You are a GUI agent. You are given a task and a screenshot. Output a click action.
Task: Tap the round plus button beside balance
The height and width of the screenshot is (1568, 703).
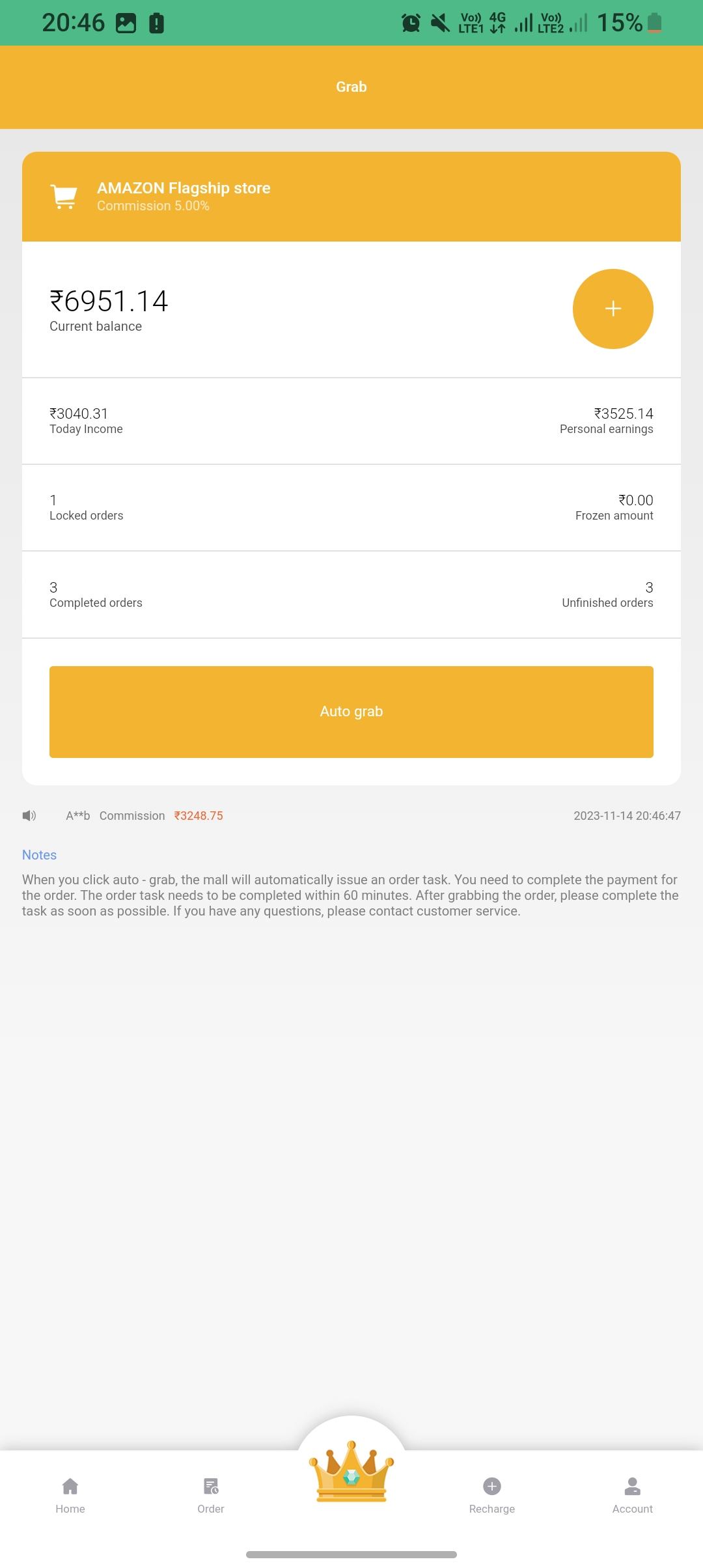coord(613,309)
